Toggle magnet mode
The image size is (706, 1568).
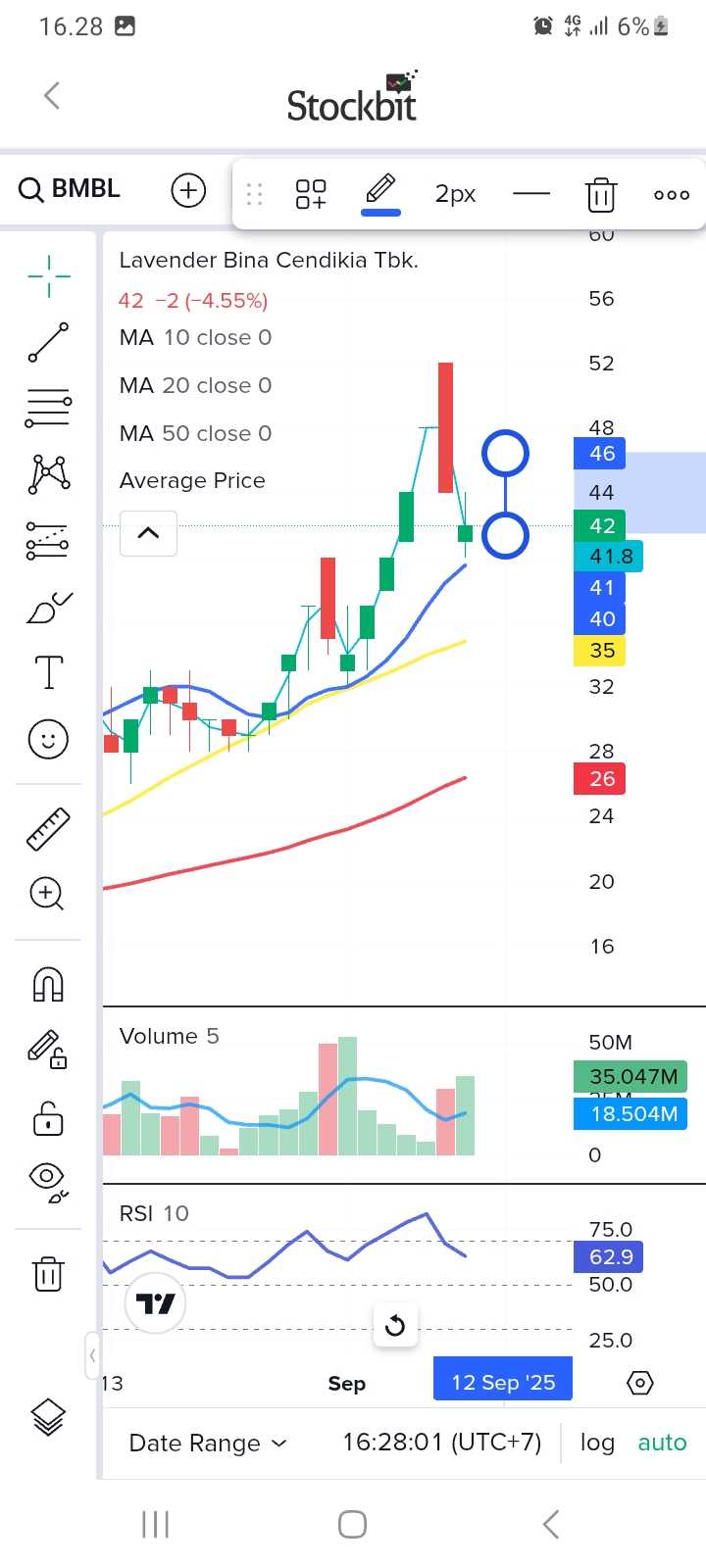pyautogui.click(x=48, y=984)
